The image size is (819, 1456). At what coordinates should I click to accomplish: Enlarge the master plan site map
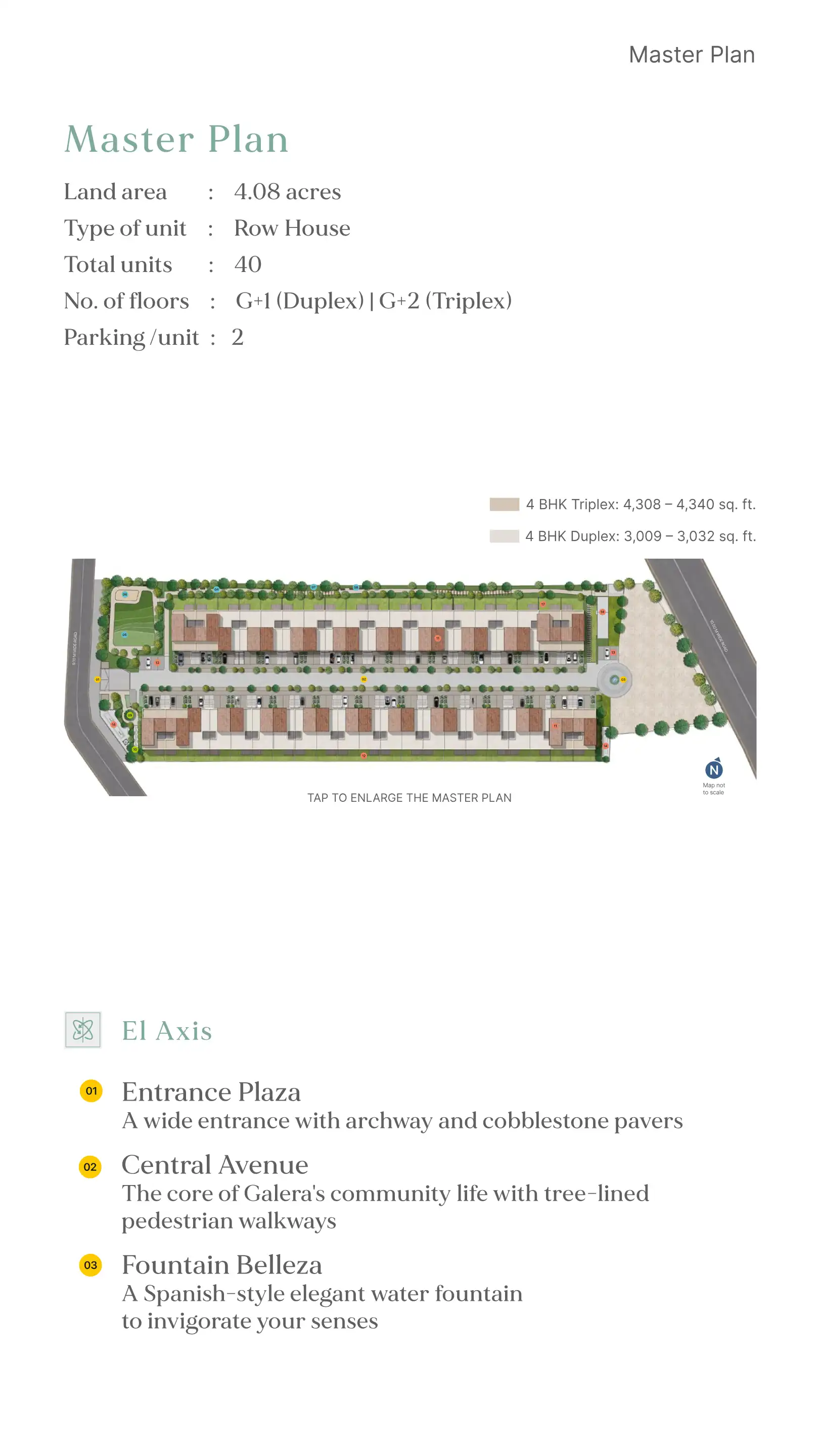click(409, 676)
